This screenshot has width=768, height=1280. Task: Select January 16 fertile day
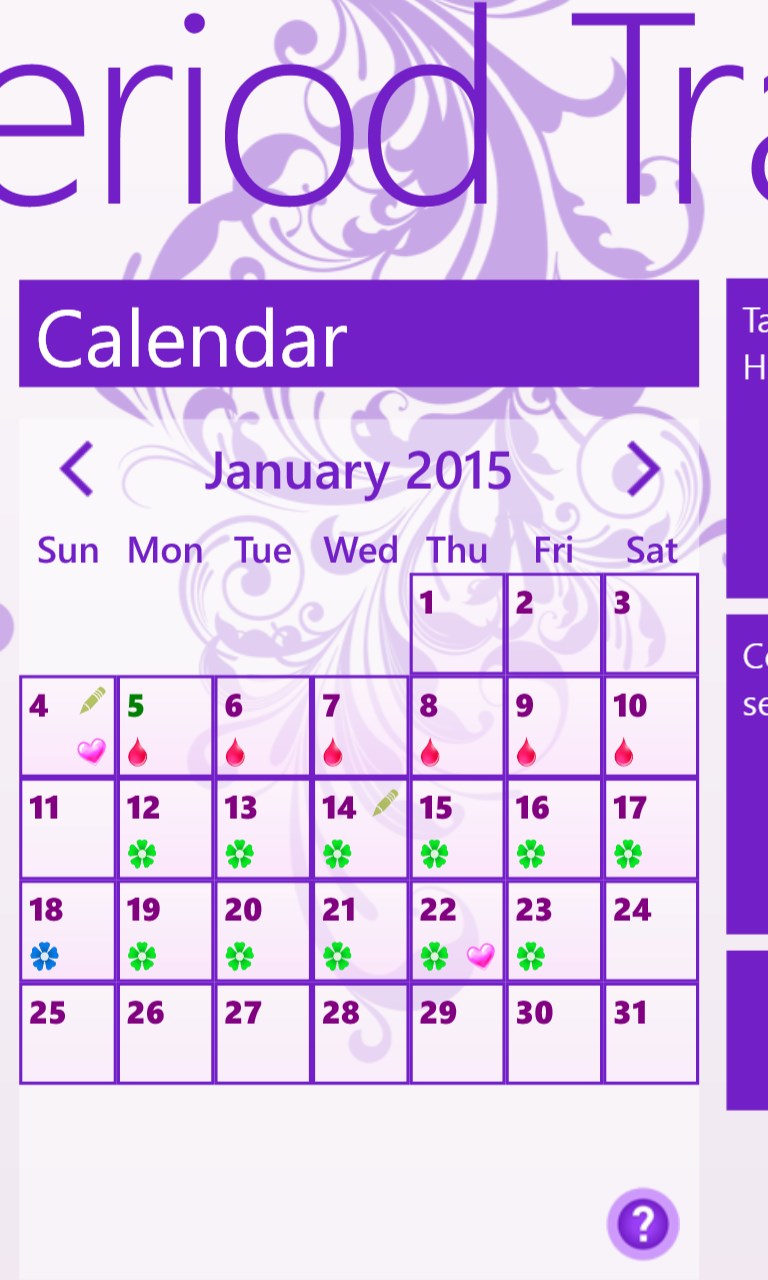click(554, 829)
